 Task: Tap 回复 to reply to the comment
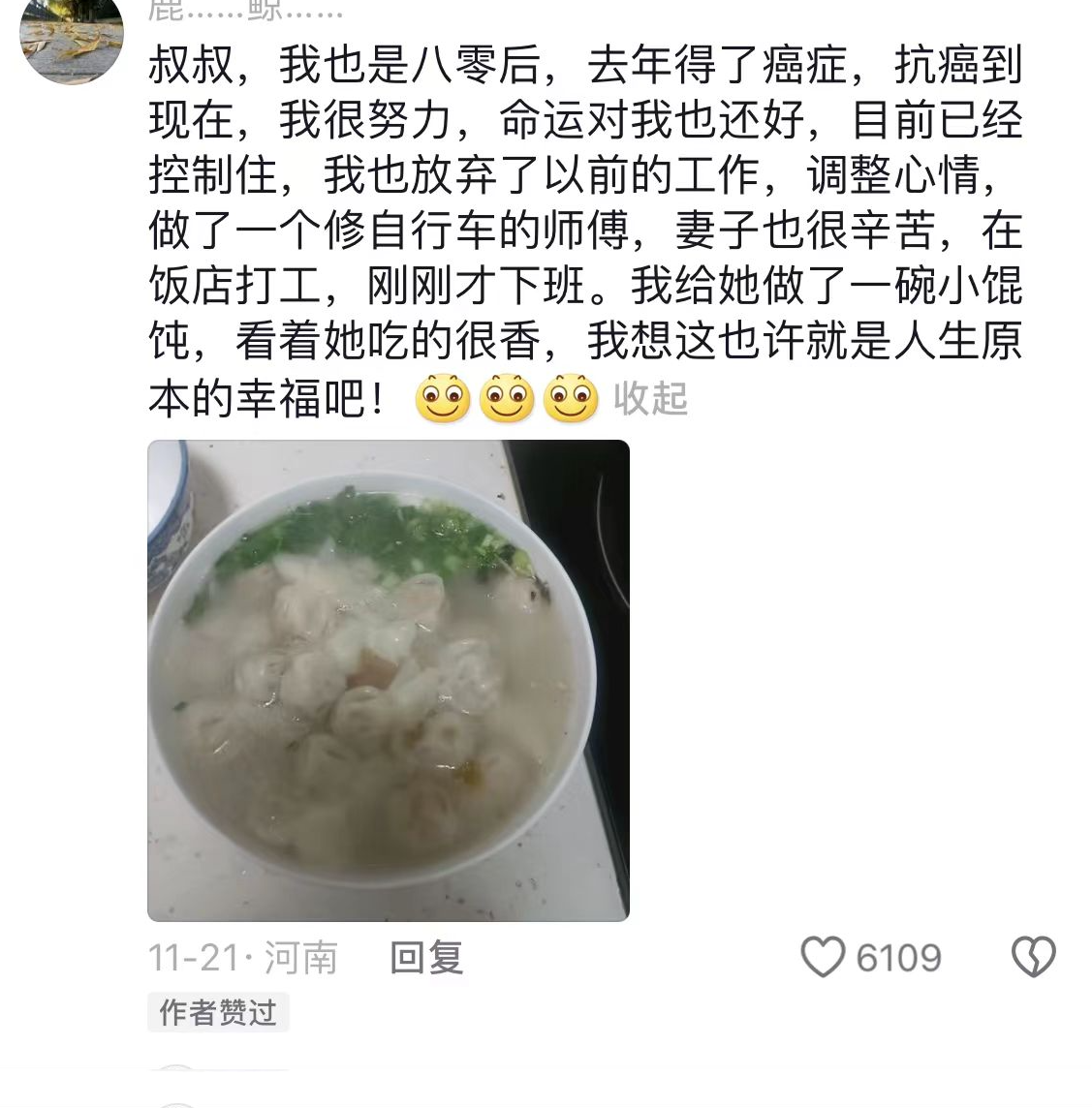426,958
